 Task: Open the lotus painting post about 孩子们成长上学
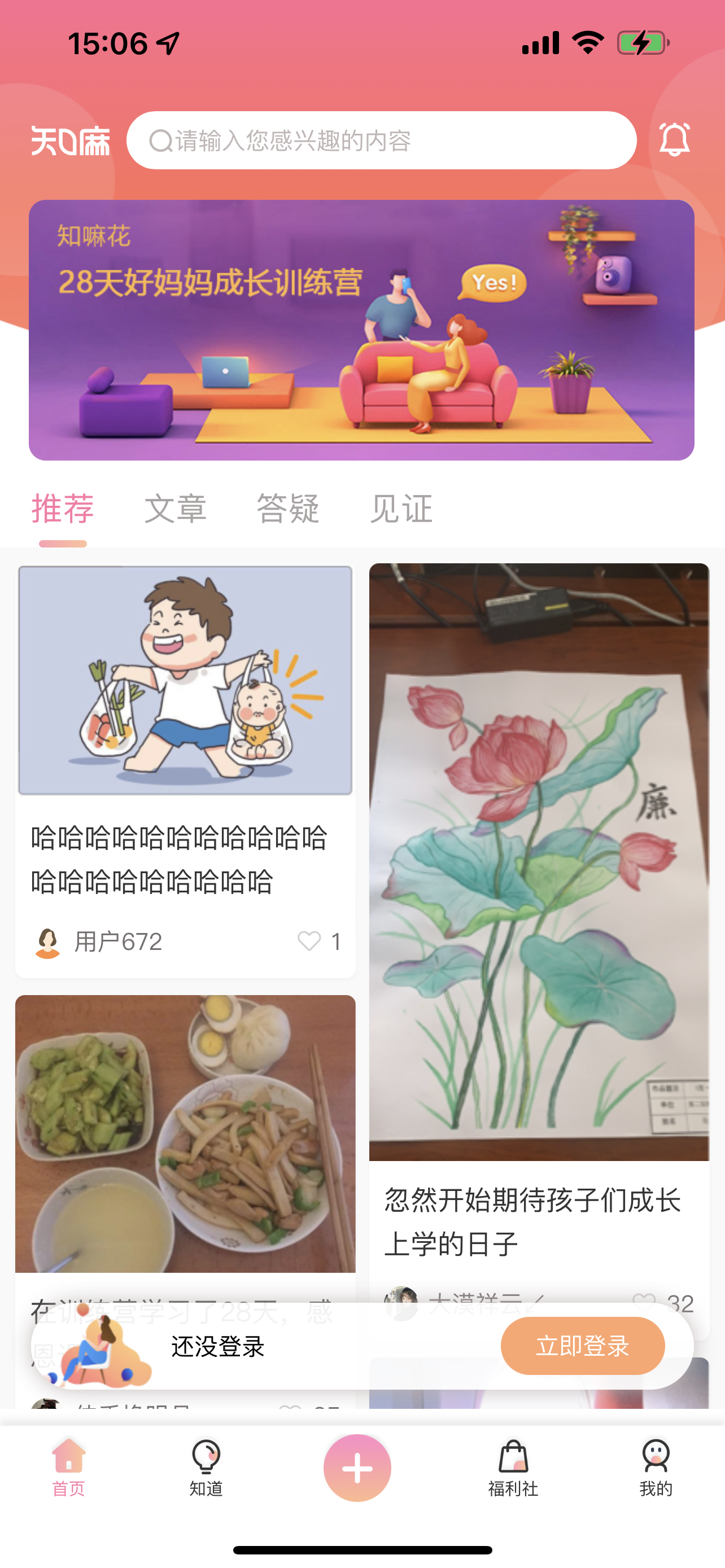pos(539,913)
